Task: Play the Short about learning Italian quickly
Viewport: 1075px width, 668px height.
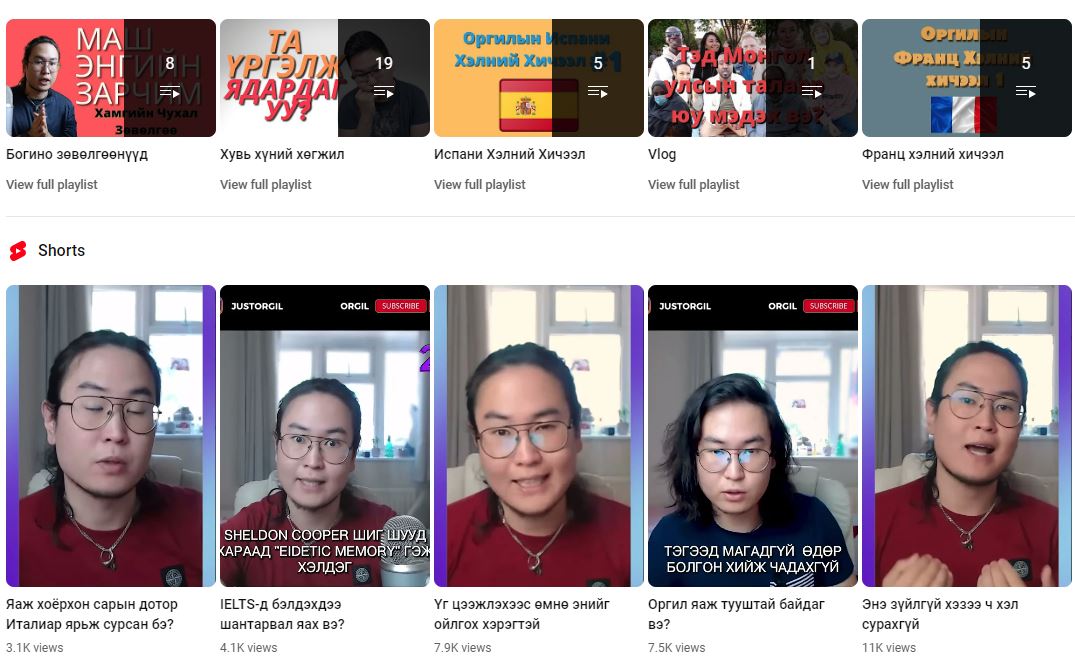Action: [x=110, y=436]
